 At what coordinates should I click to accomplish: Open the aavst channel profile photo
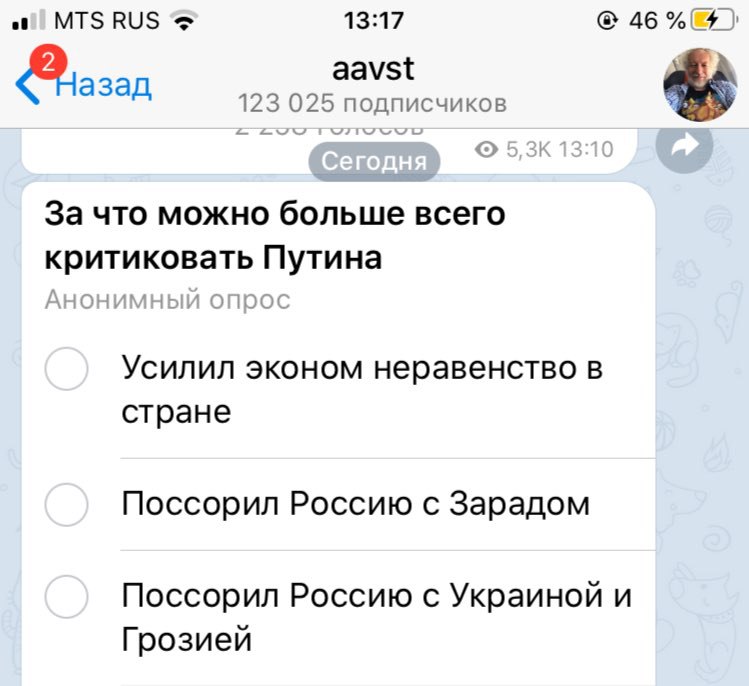[700, 84]
